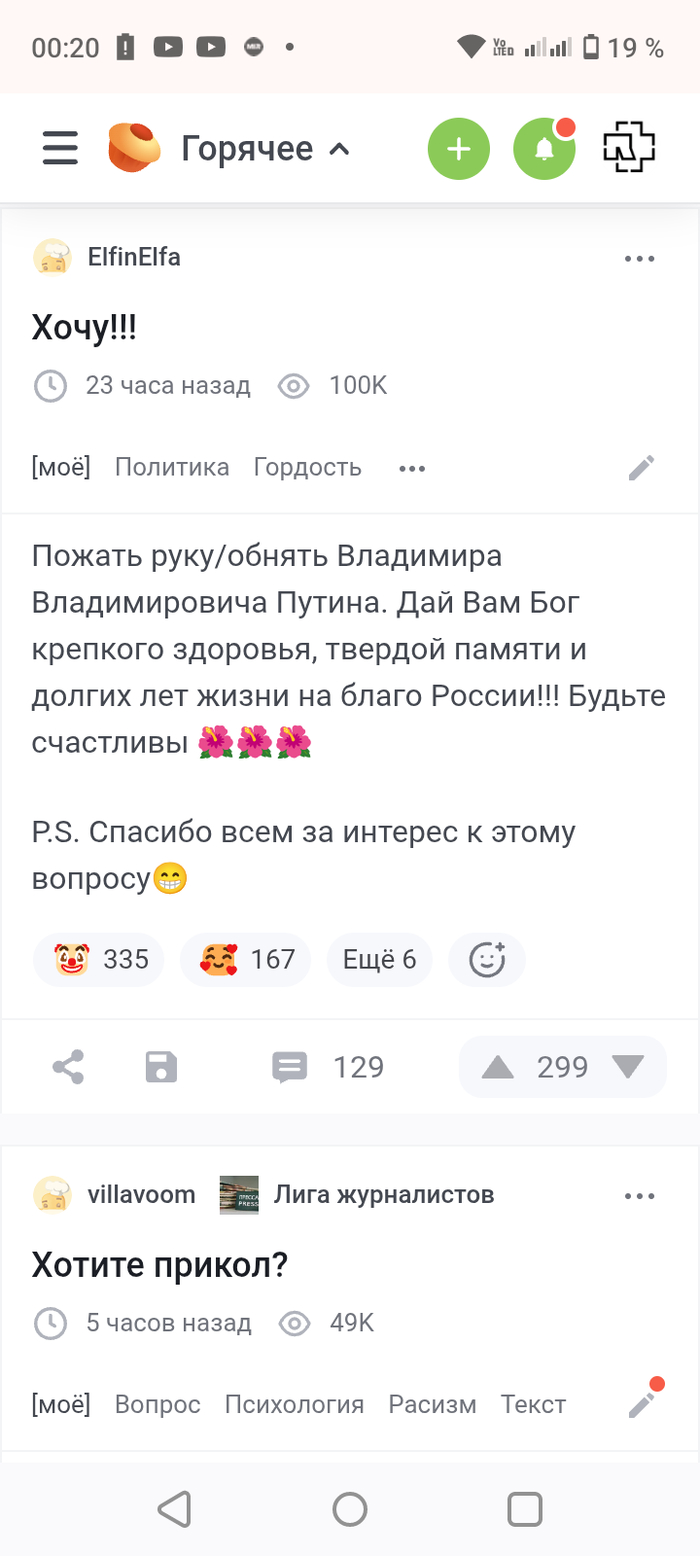Open ElfinElfa's profile

point(134,257)
